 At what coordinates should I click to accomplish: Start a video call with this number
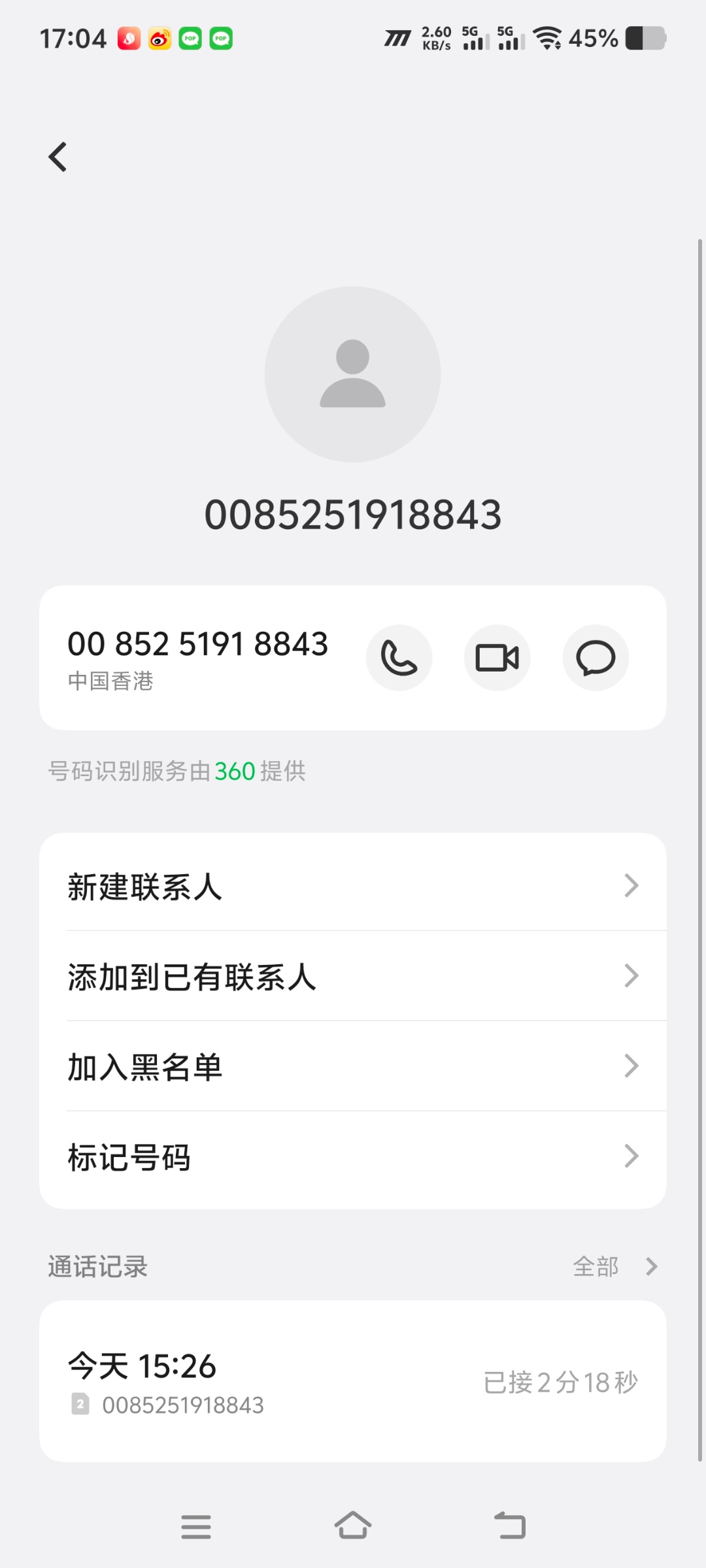point(497,657)
